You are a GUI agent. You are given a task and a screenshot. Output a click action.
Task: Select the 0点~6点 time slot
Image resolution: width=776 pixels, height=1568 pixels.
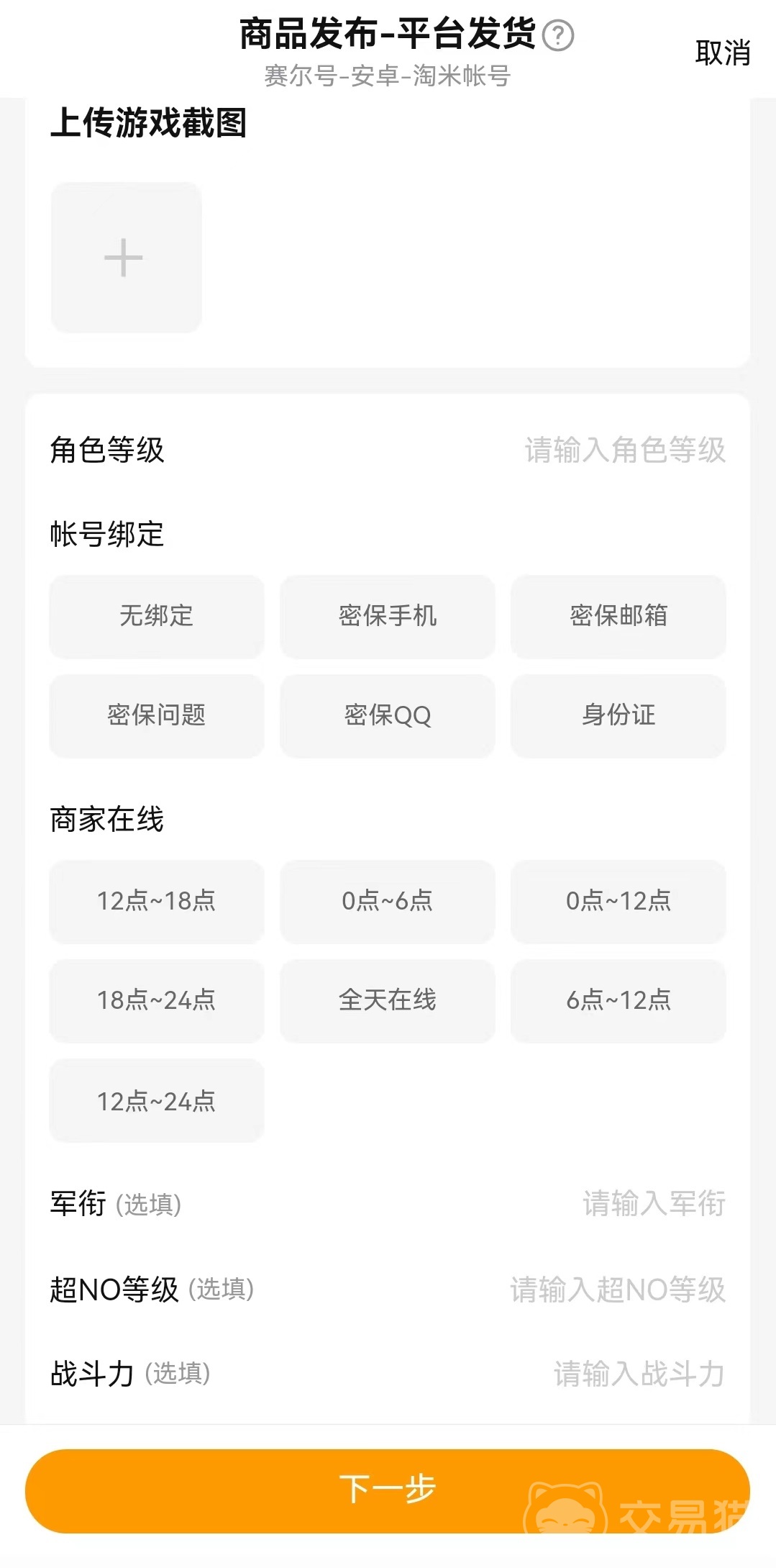[x=388, y=901]
